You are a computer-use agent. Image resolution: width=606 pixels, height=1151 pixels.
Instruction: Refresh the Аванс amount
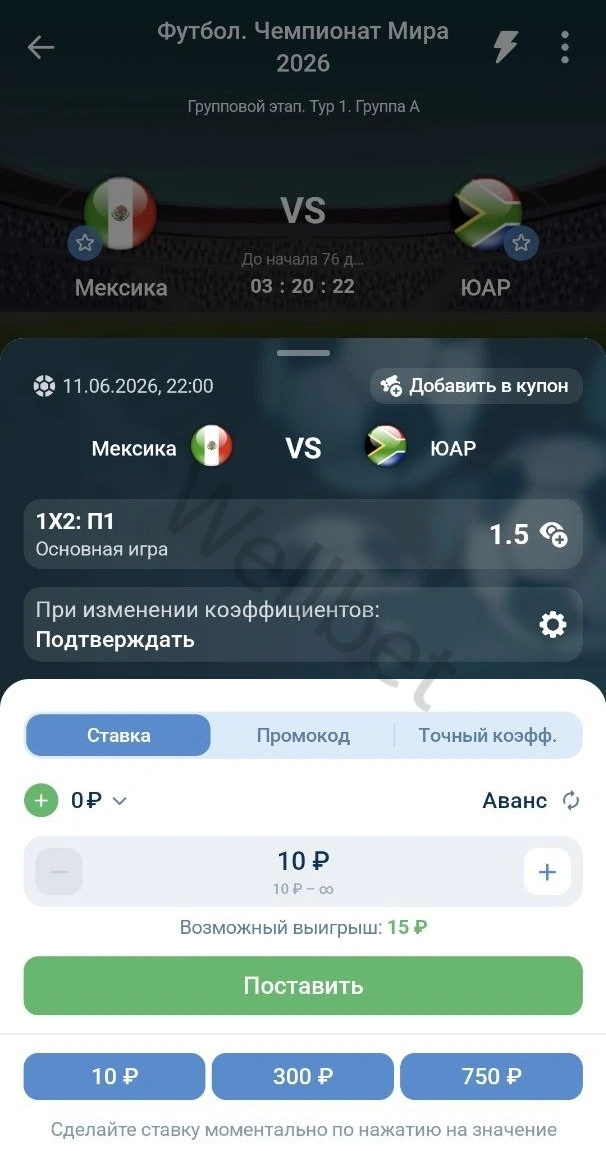click(571, 800)
